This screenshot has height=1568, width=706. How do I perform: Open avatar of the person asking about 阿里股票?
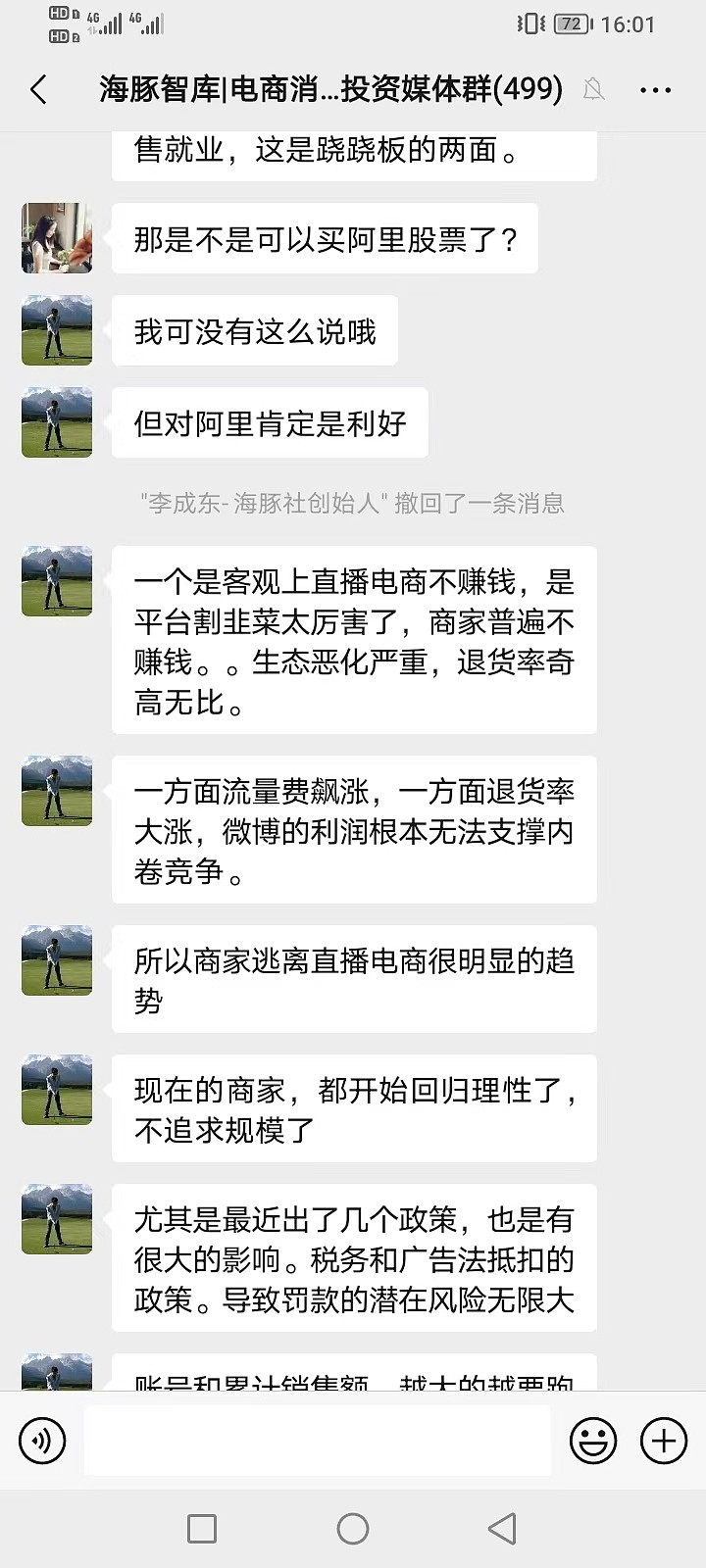coord(57,238)
